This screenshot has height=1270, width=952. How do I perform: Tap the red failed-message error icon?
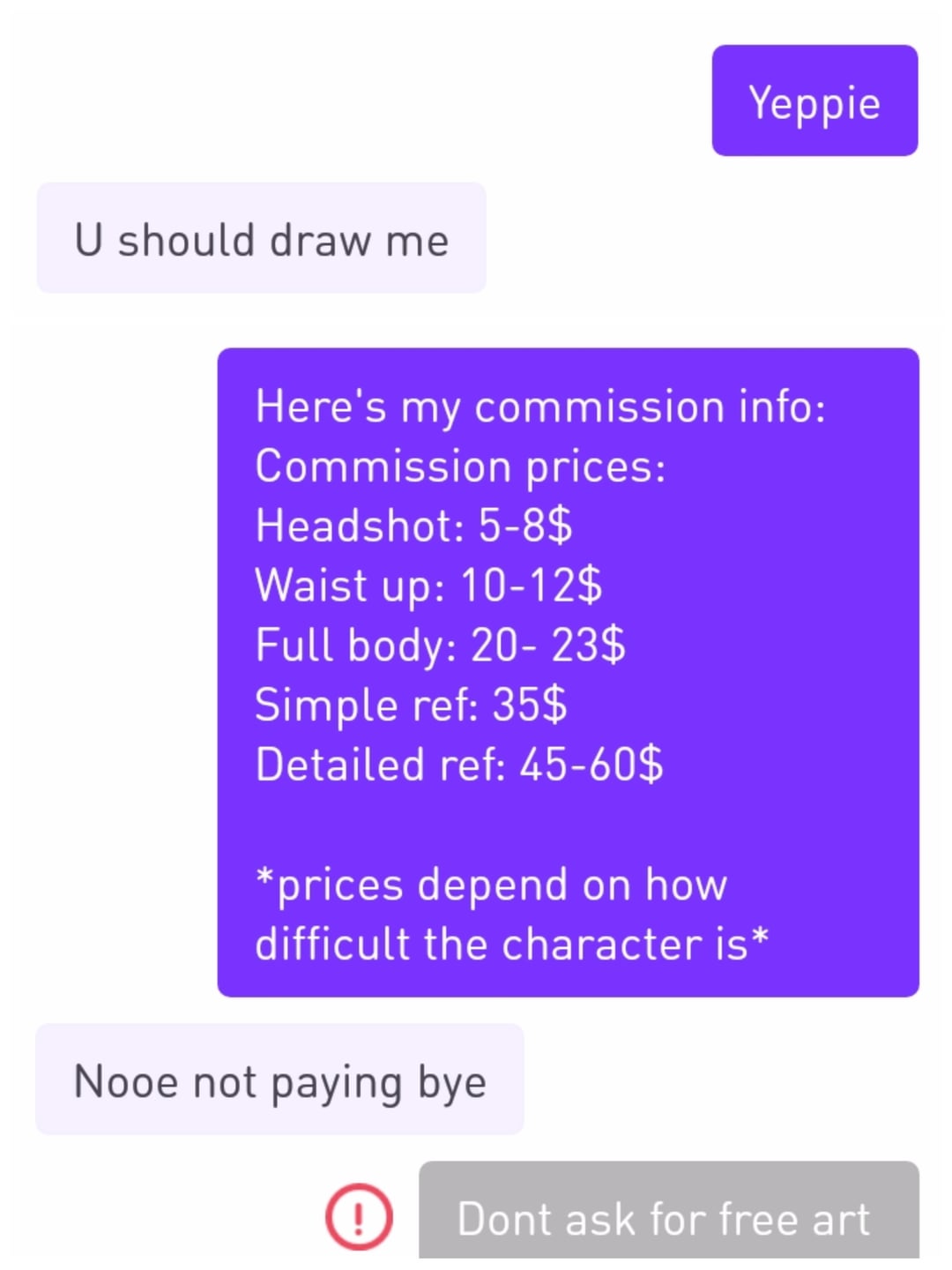point(359,1217)
